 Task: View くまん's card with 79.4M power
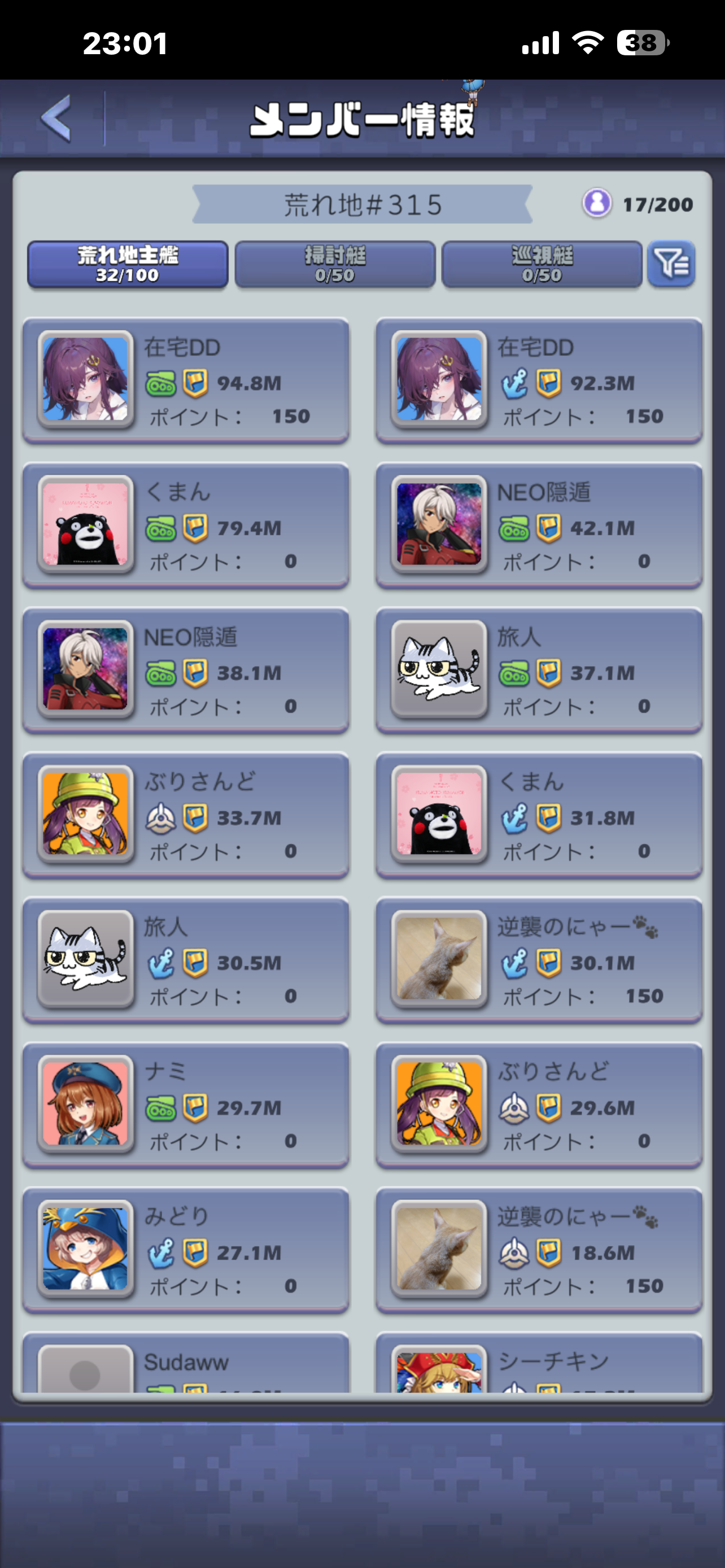(186, 526)
